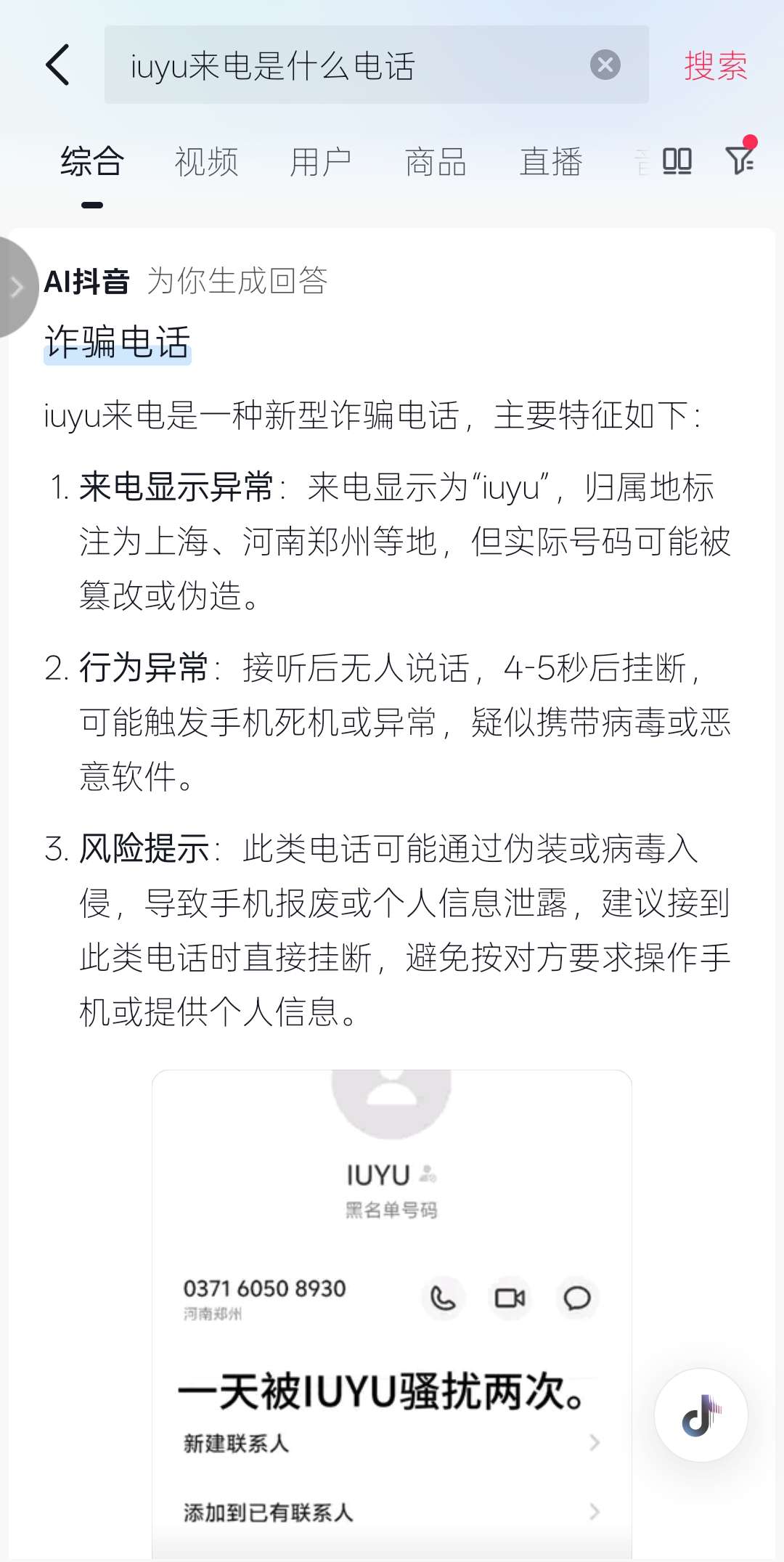Change results layout to two-column view
This screenshot has width=784, height=1562.
[677, 161]
